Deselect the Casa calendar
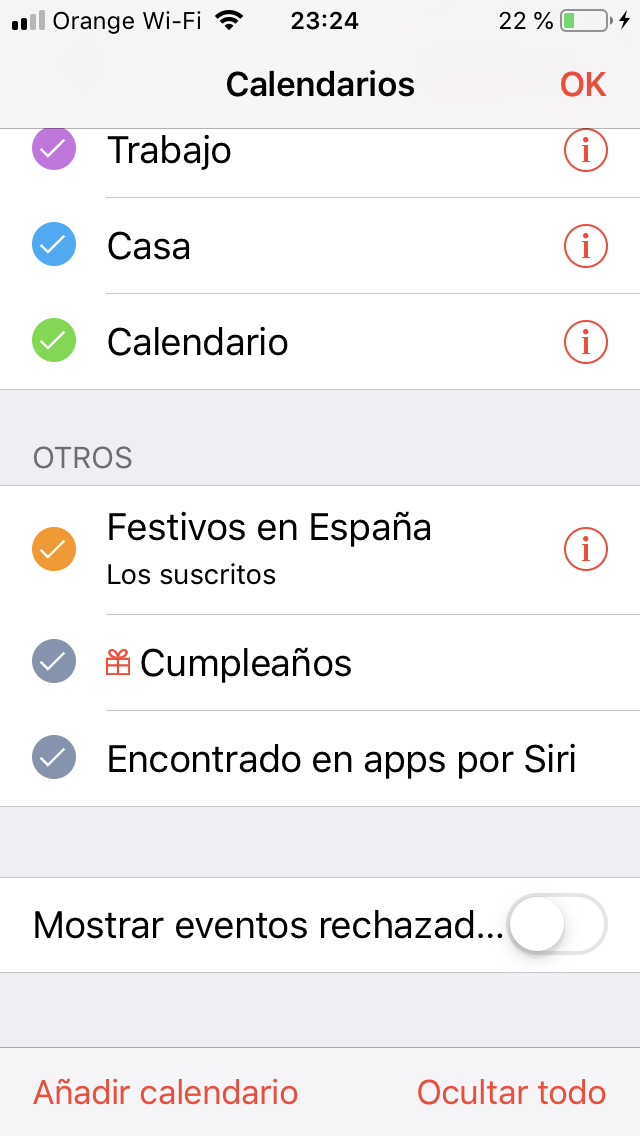The image size is (640, 1136). pyautogui.click(x=54, y=246)
